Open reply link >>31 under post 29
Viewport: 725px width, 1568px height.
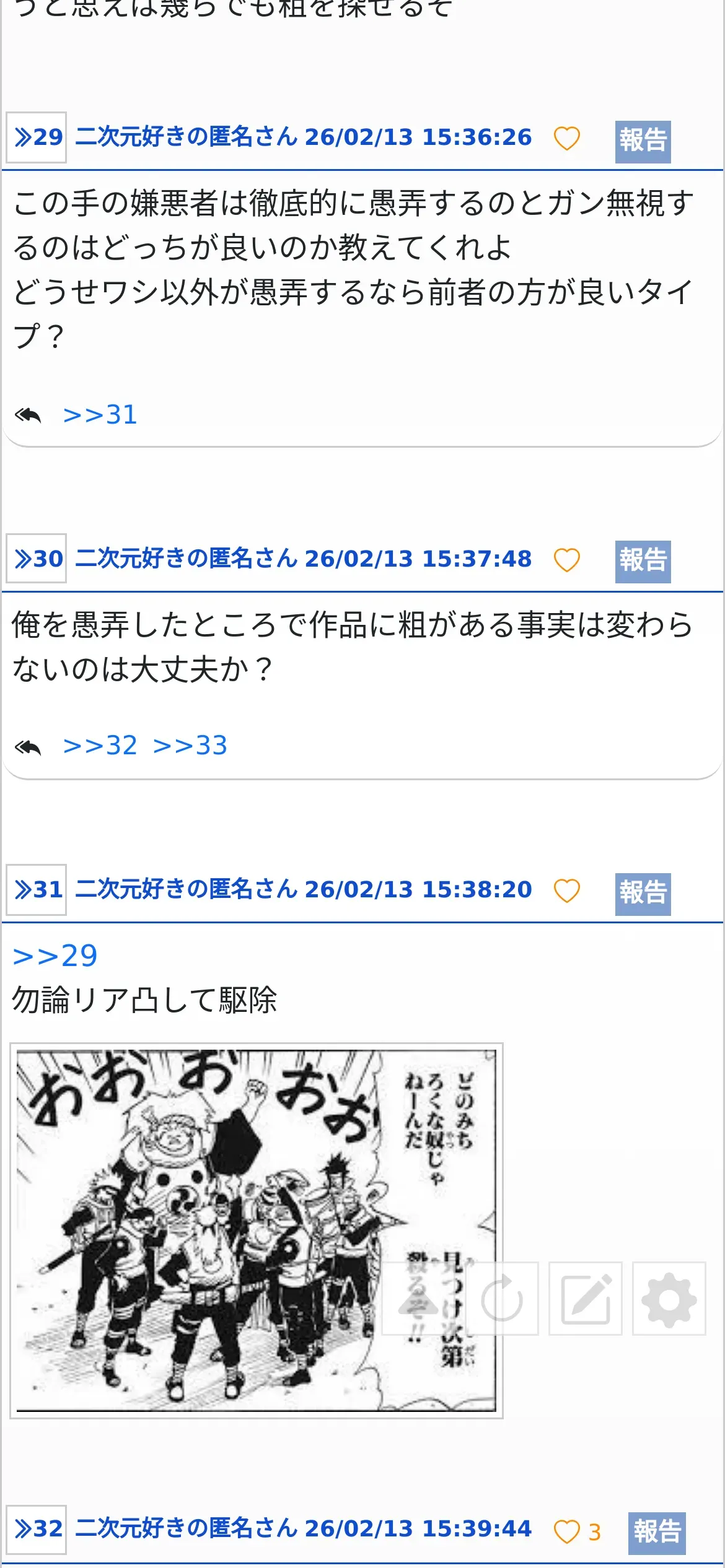pos(100,415)
